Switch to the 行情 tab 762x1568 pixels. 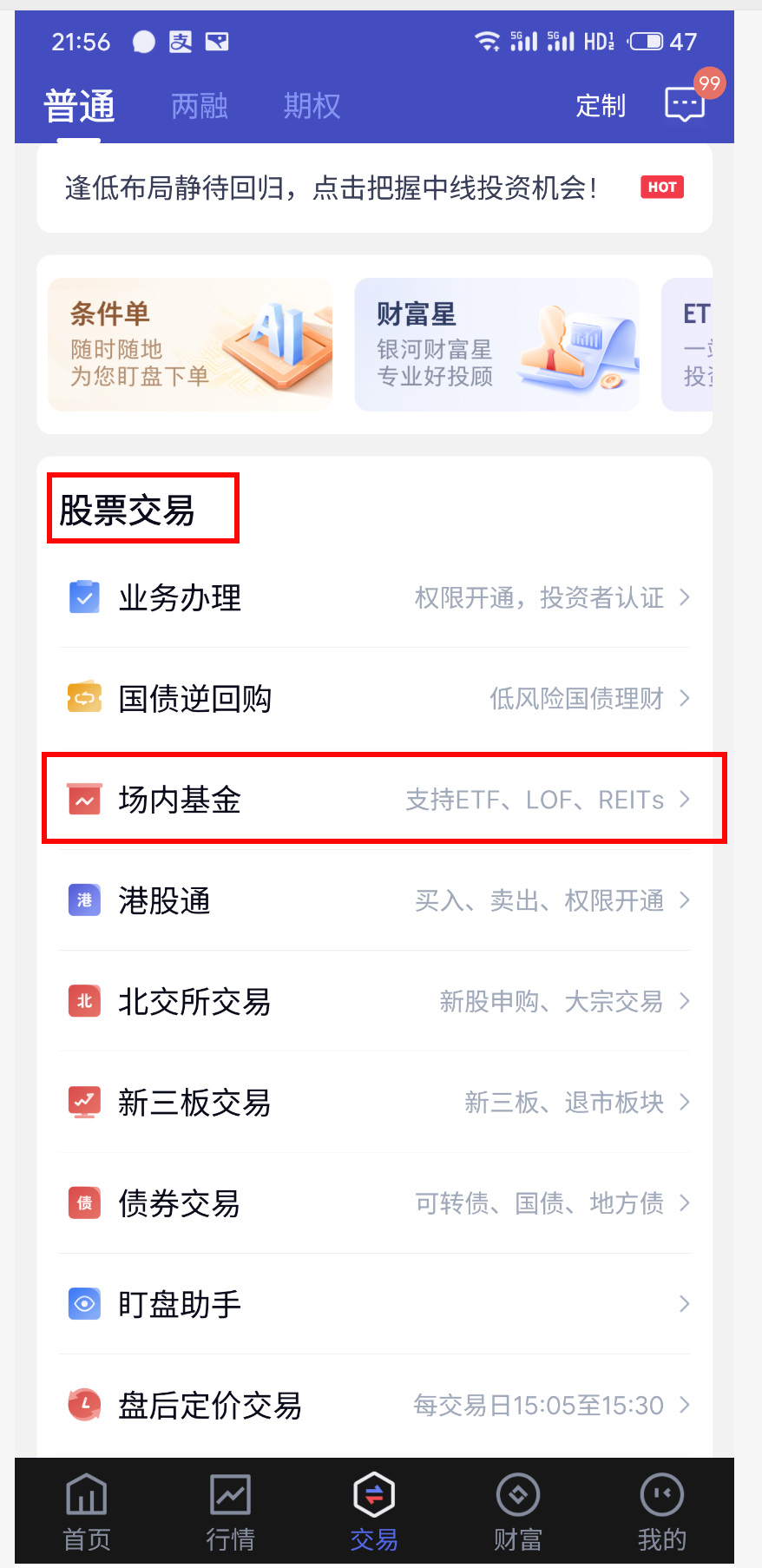(x=230, y=1512)
